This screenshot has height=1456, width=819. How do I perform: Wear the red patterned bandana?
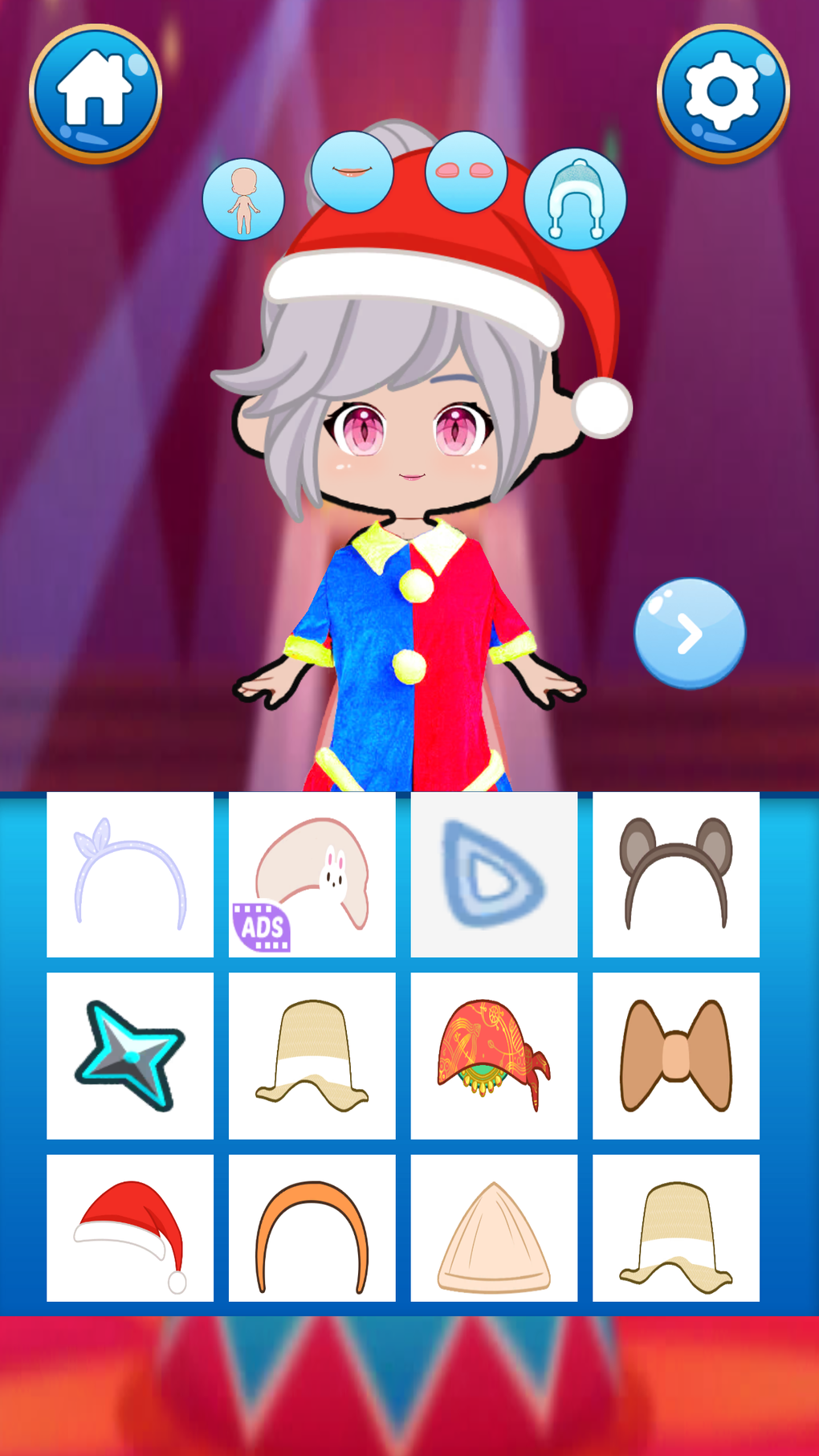494,1056
